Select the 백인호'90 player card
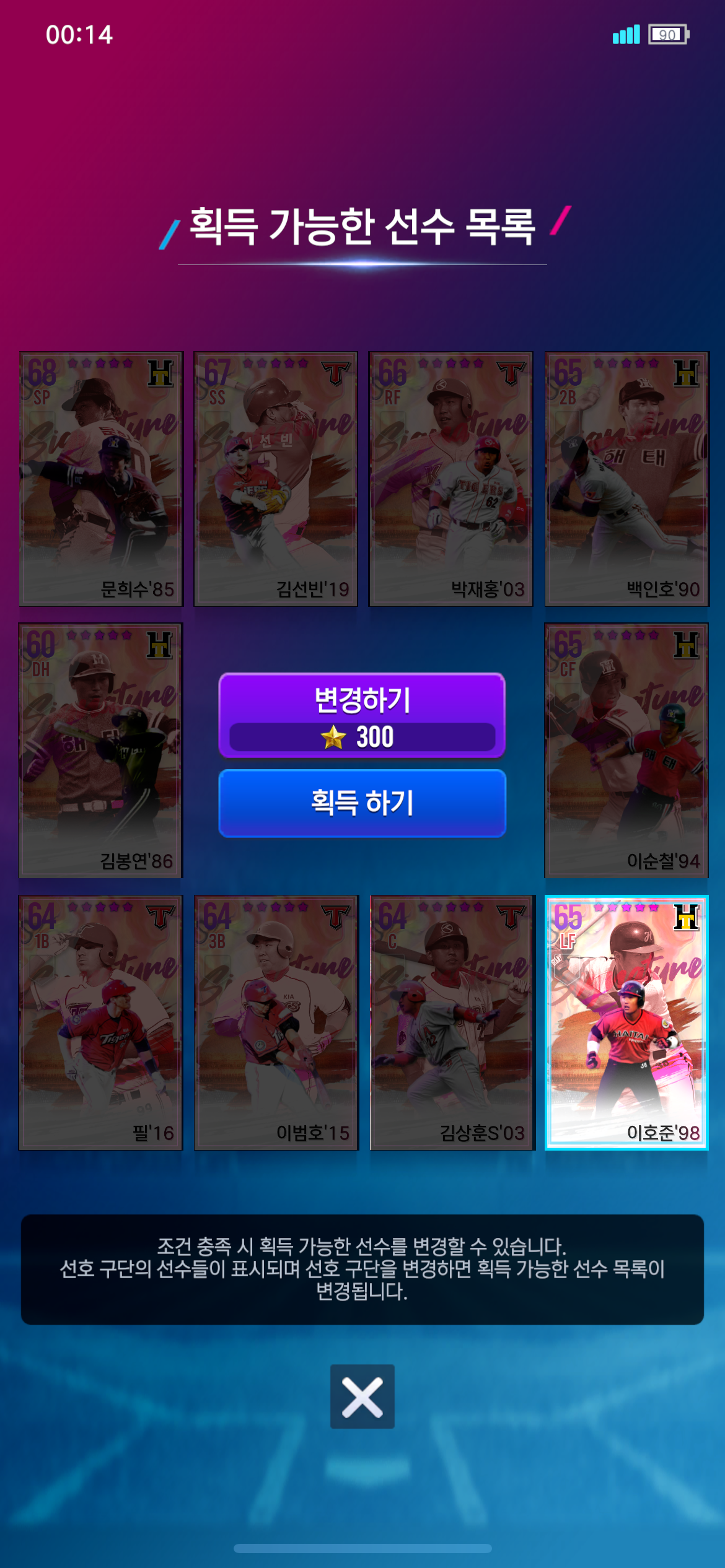Screen dimensions: 725x1568 [626, 479]
